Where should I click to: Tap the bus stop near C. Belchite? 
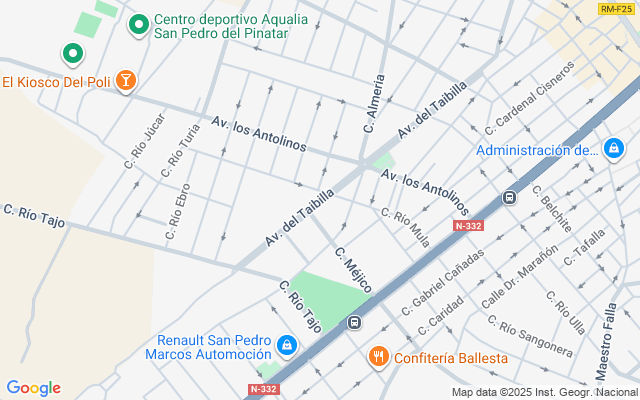(x=509, y=198)
